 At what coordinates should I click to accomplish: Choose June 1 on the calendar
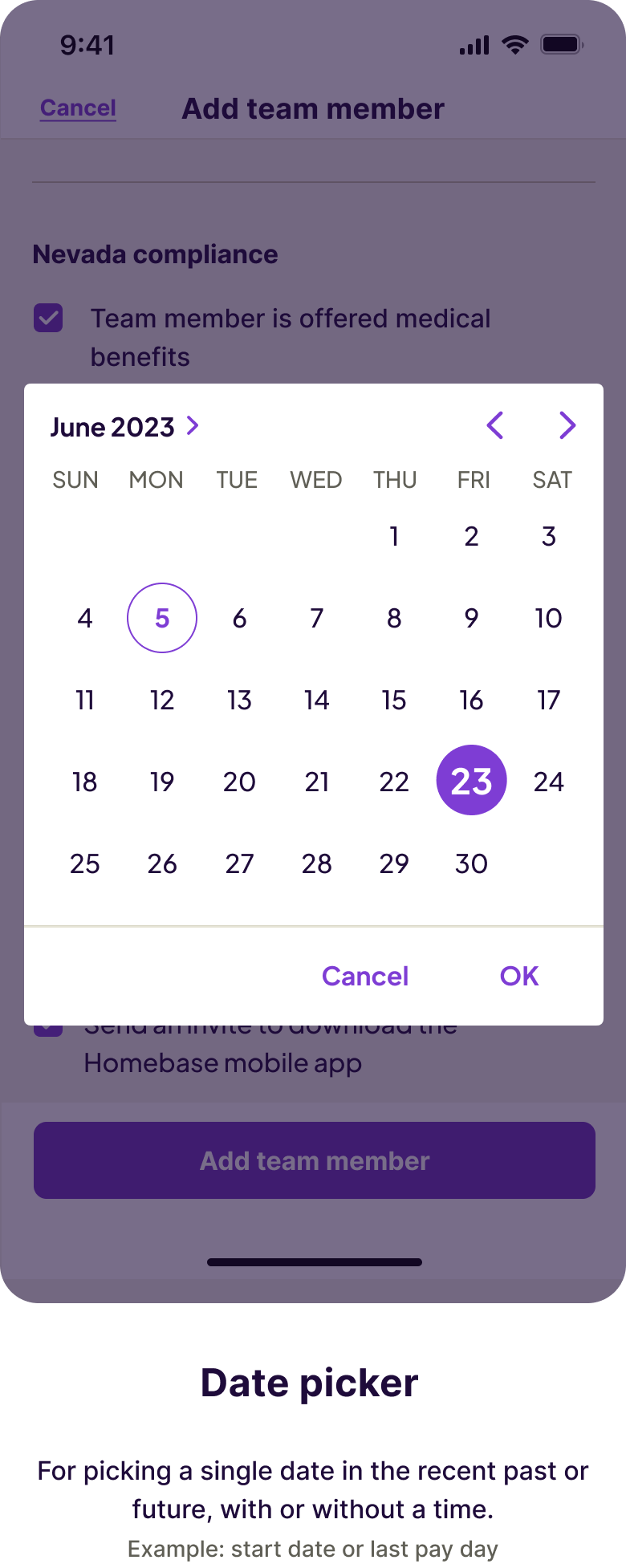(394, 537)
